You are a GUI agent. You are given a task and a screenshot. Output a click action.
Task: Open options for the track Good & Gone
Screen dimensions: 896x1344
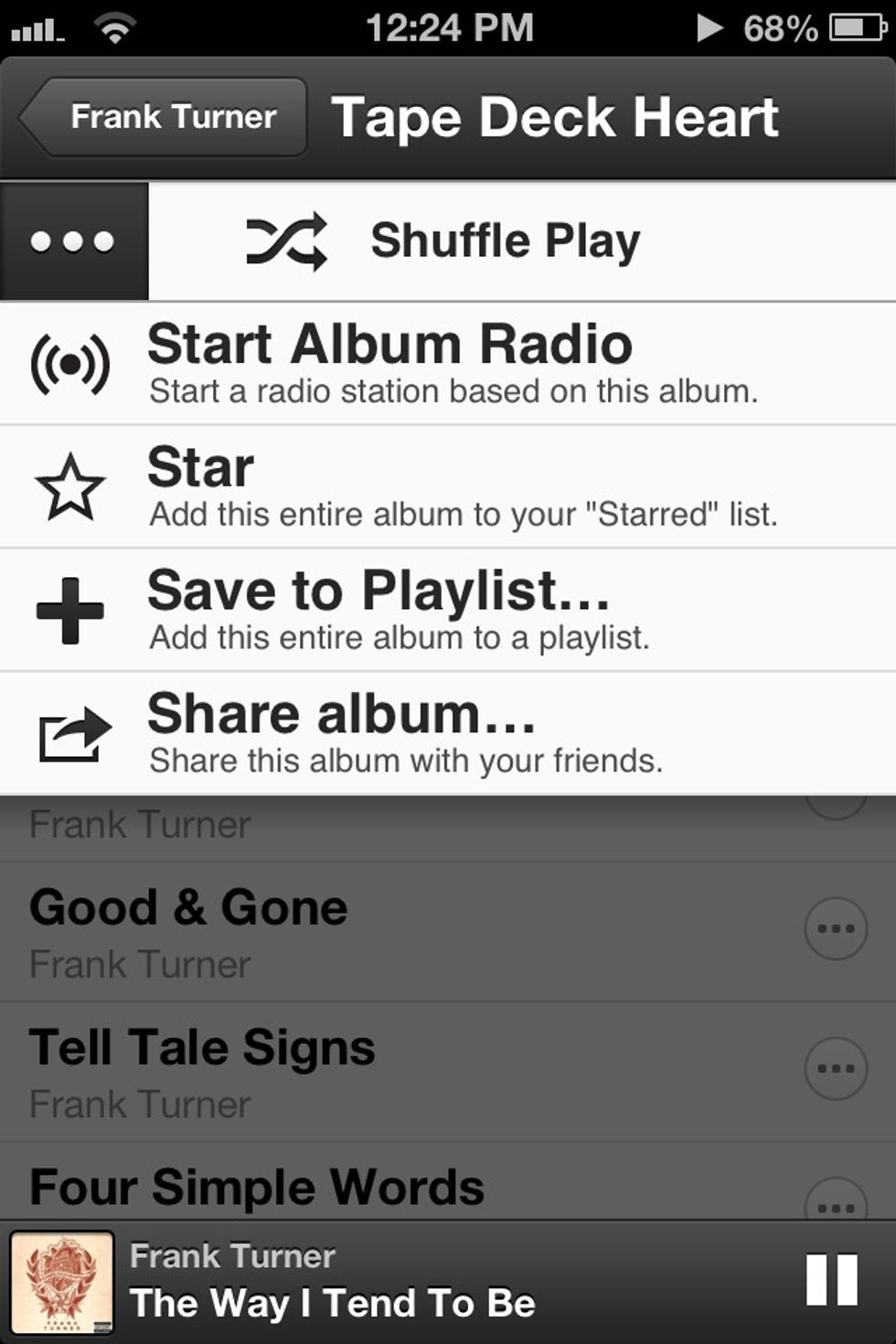[x=834, y=926]
